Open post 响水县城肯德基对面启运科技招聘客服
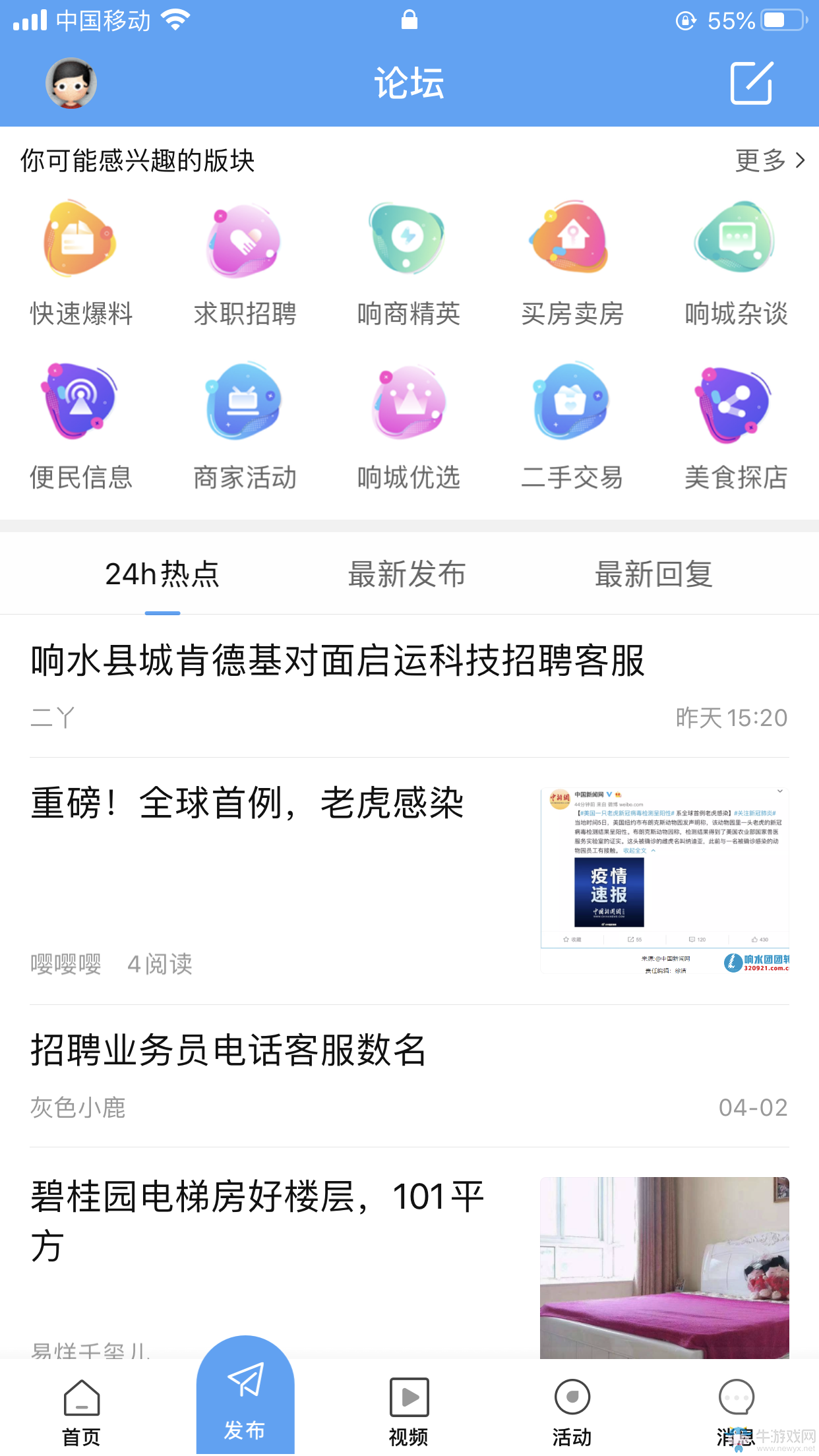The width and height of the screenshot is (819, 1456). pos(409,686)
